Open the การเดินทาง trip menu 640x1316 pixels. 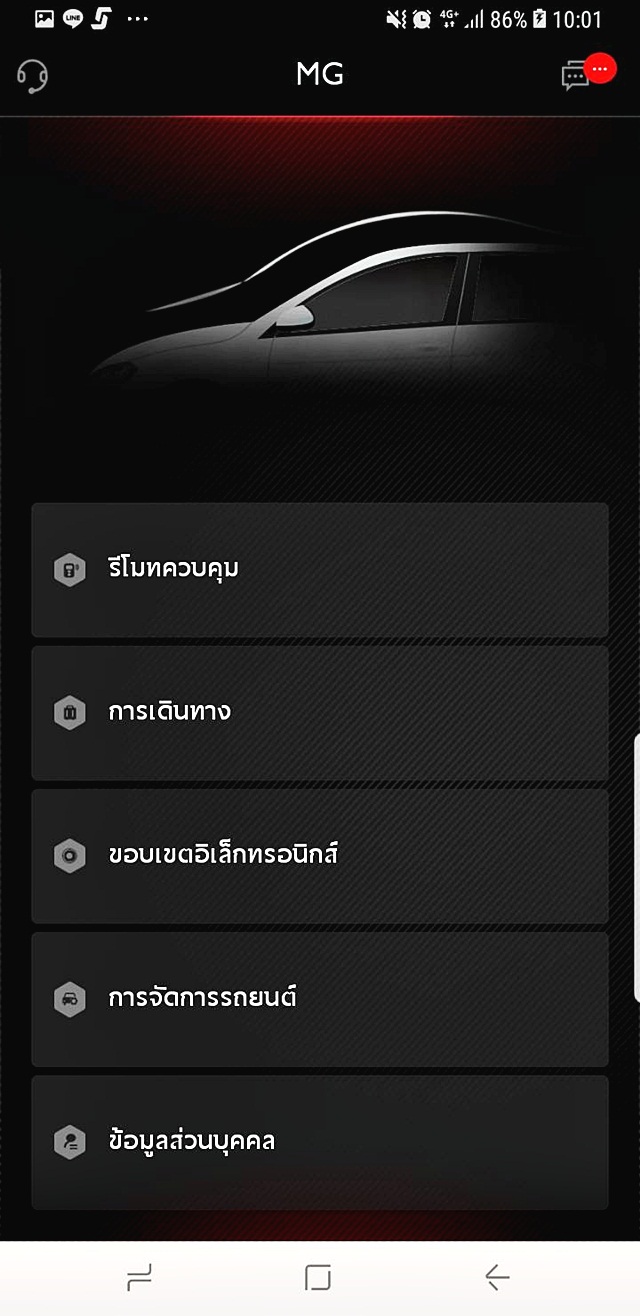pos(320,713)
